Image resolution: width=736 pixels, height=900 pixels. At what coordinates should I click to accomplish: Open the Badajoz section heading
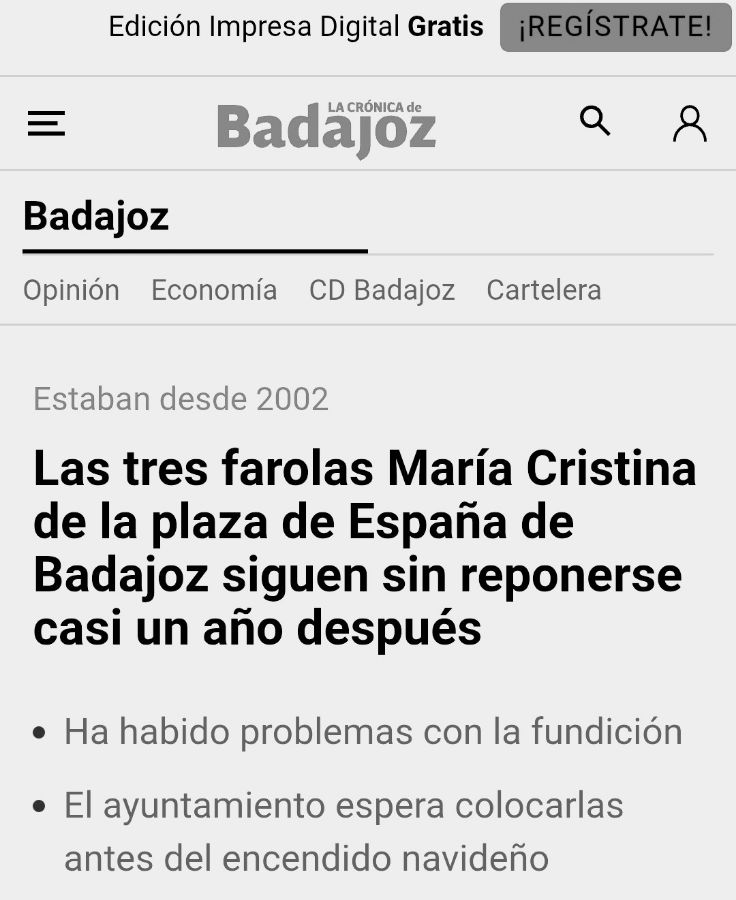96,216
